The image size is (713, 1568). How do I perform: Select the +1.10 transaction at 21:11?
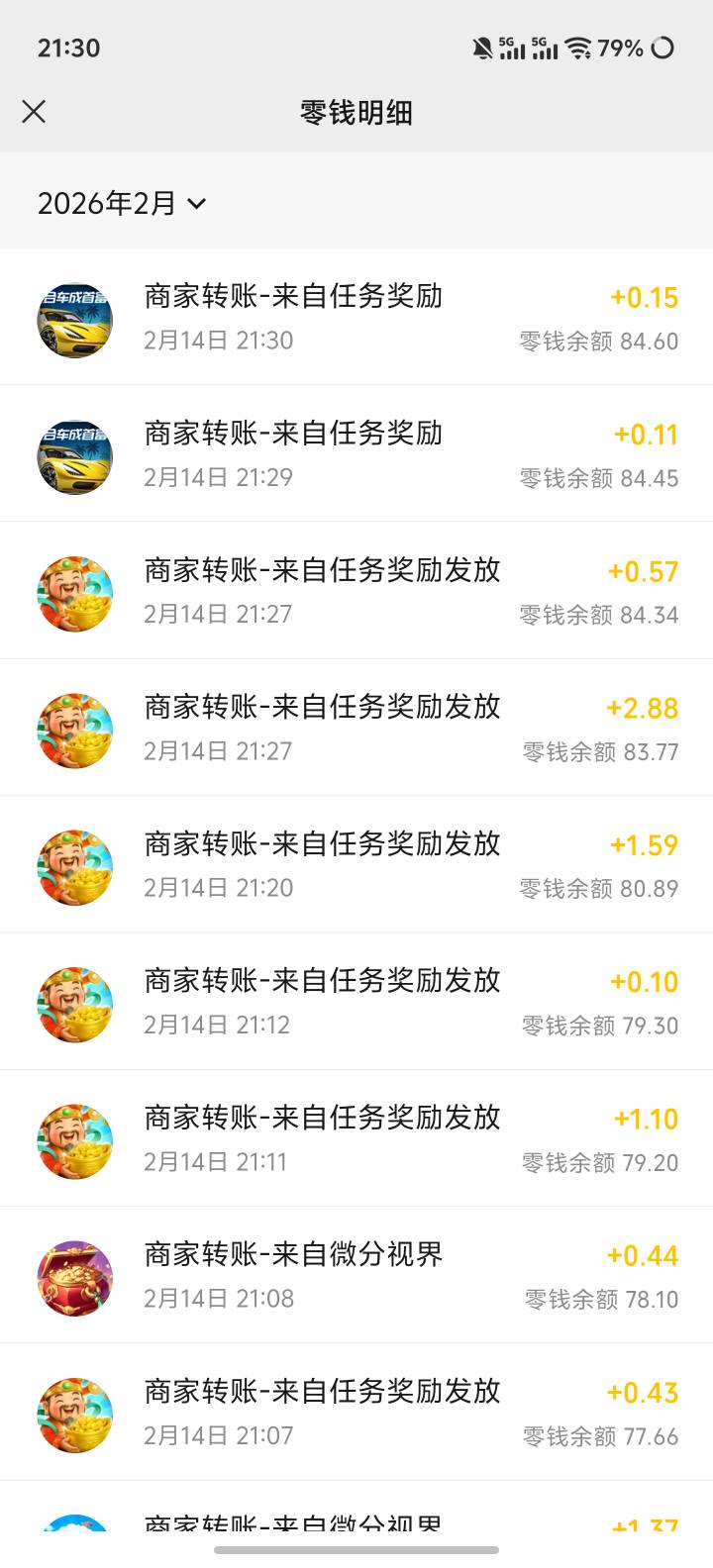[x=356, y=1138]
